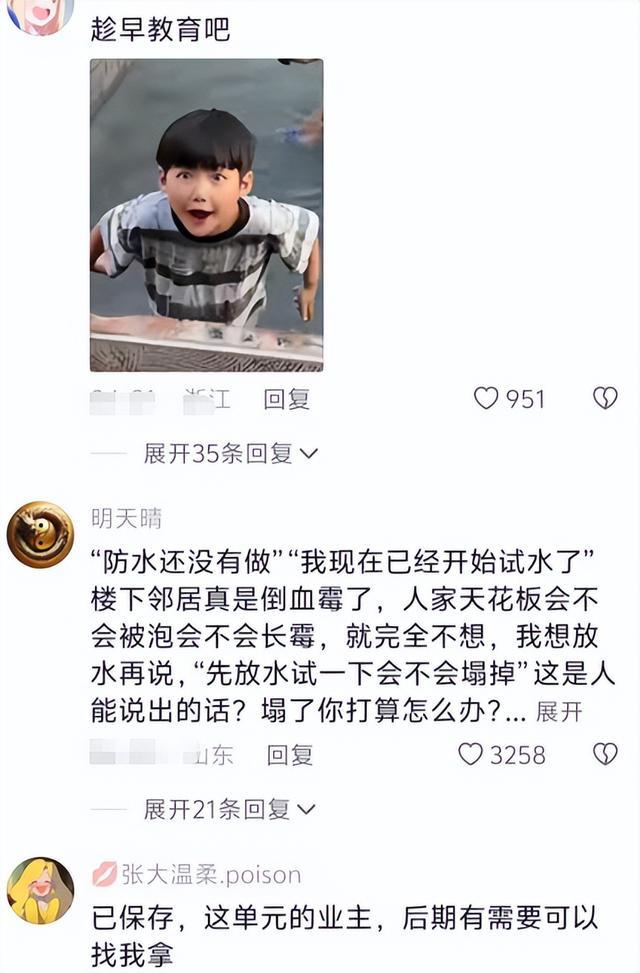Image resolution: width=640 pixels, height=973 pixels.
Task: Dislike the comment with 951 likes
Action: coord(605,399)
